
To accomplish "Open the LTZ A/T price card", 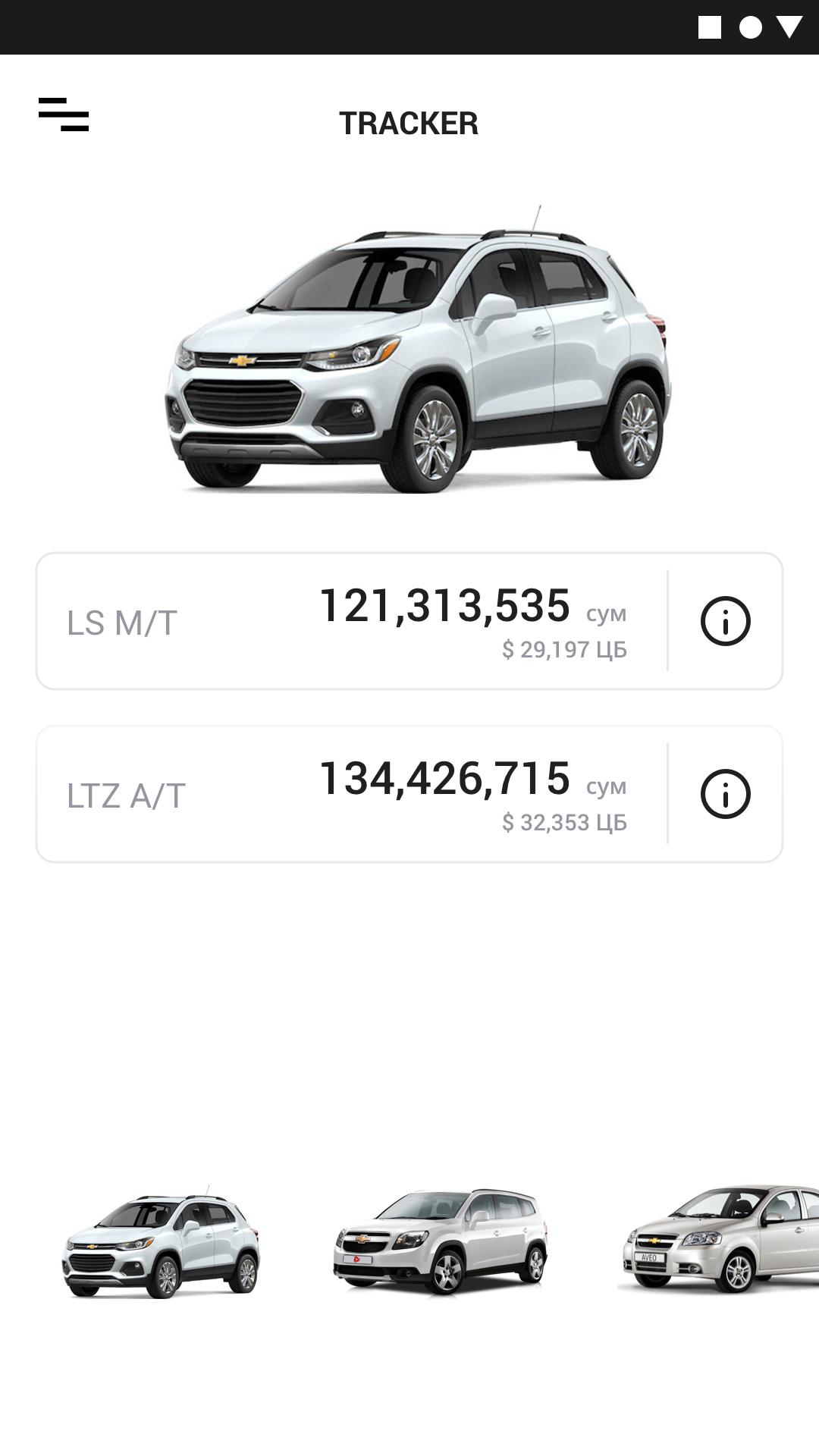I will [349, 794].
